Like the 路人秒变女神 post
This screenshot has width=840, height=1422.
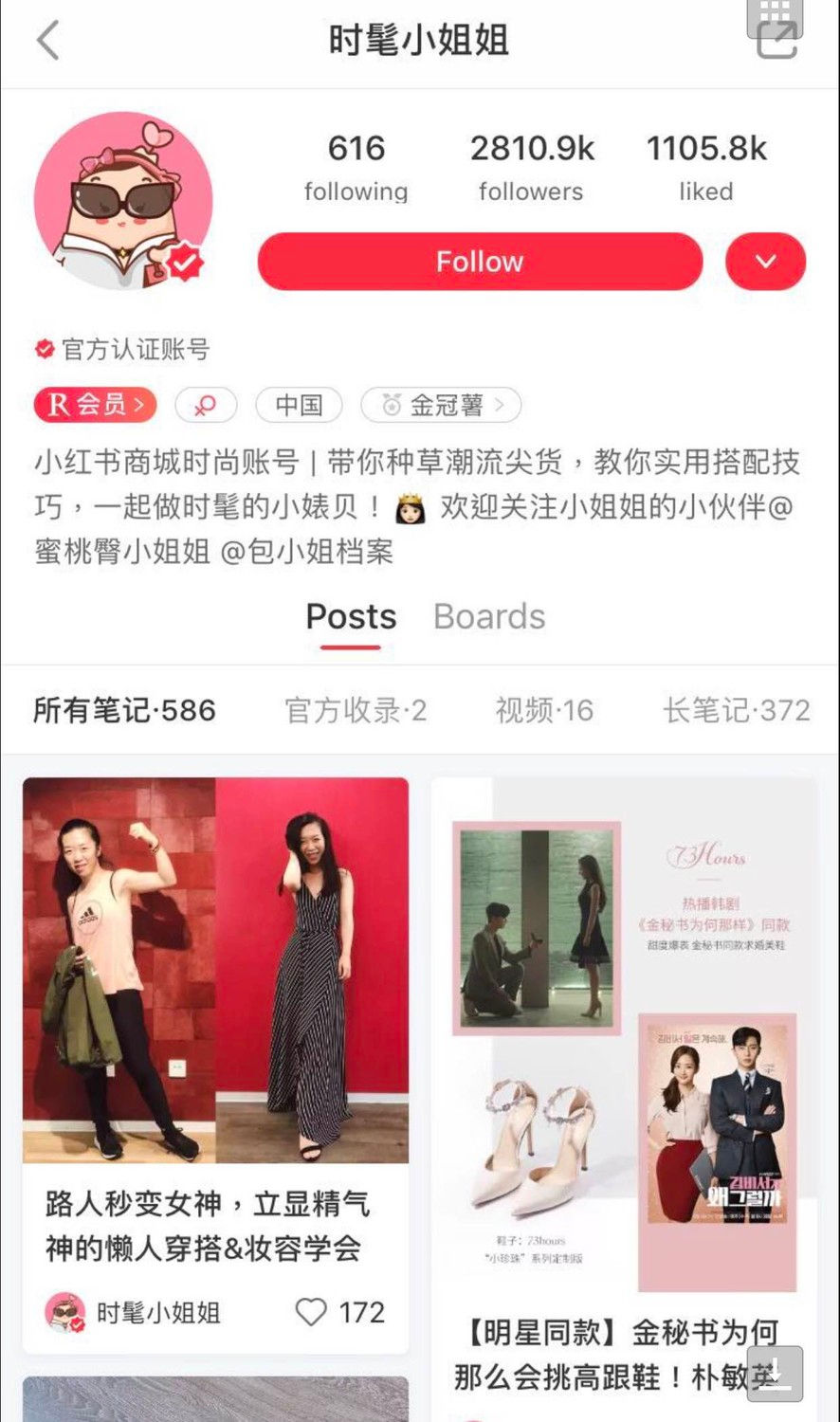pyautogui.click(x=311, y=1312)
